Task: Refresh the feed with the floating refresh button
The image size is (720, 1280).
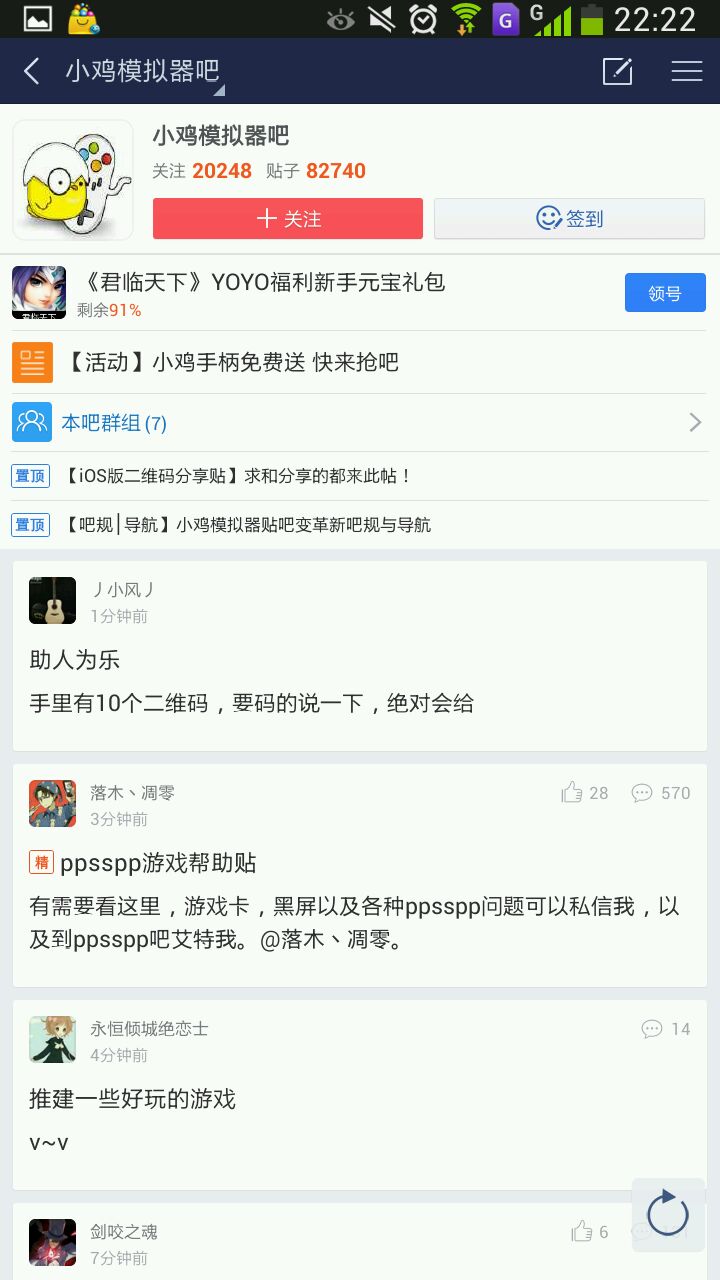Action: [668, 1214]
